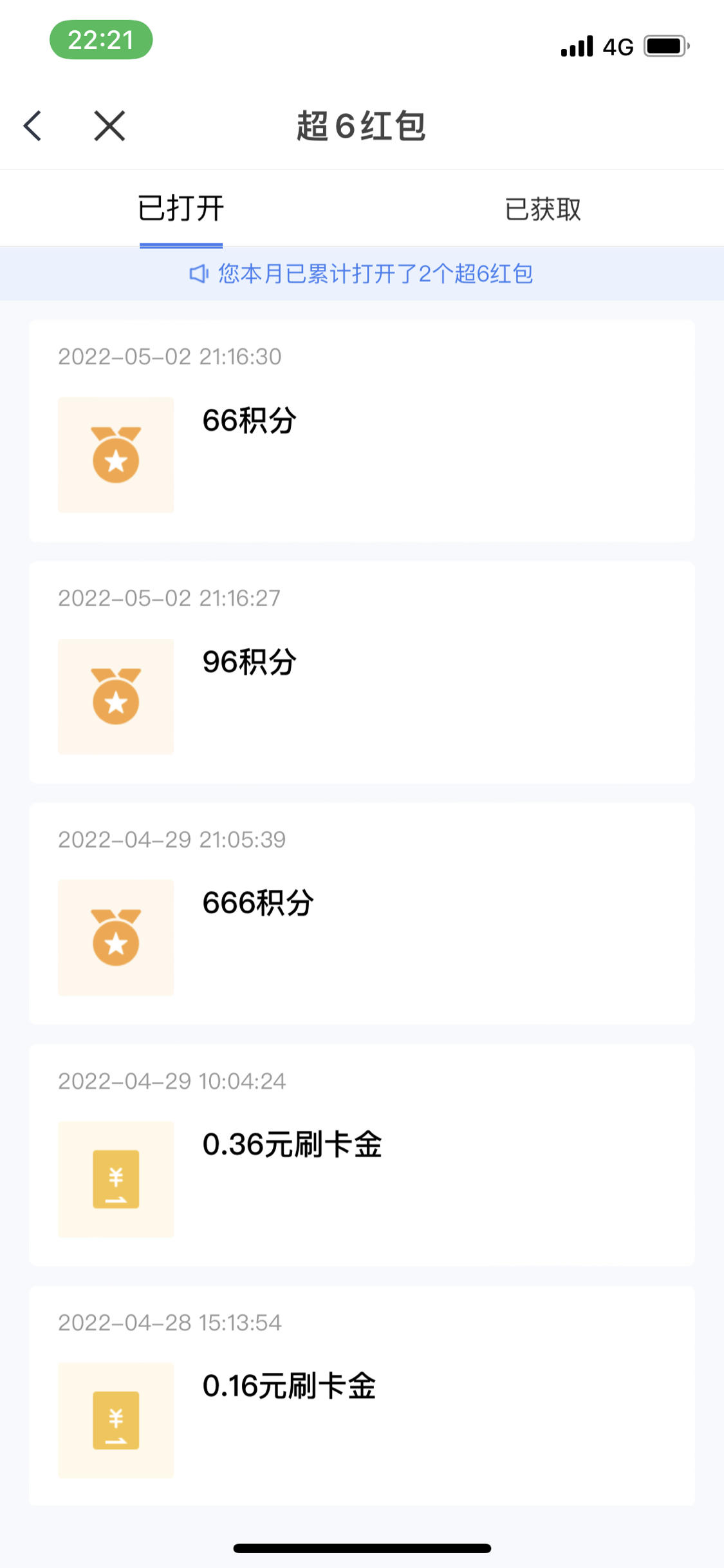Switch to the 已获取 tab
The image size is (724, 1568).
(543, 209)
